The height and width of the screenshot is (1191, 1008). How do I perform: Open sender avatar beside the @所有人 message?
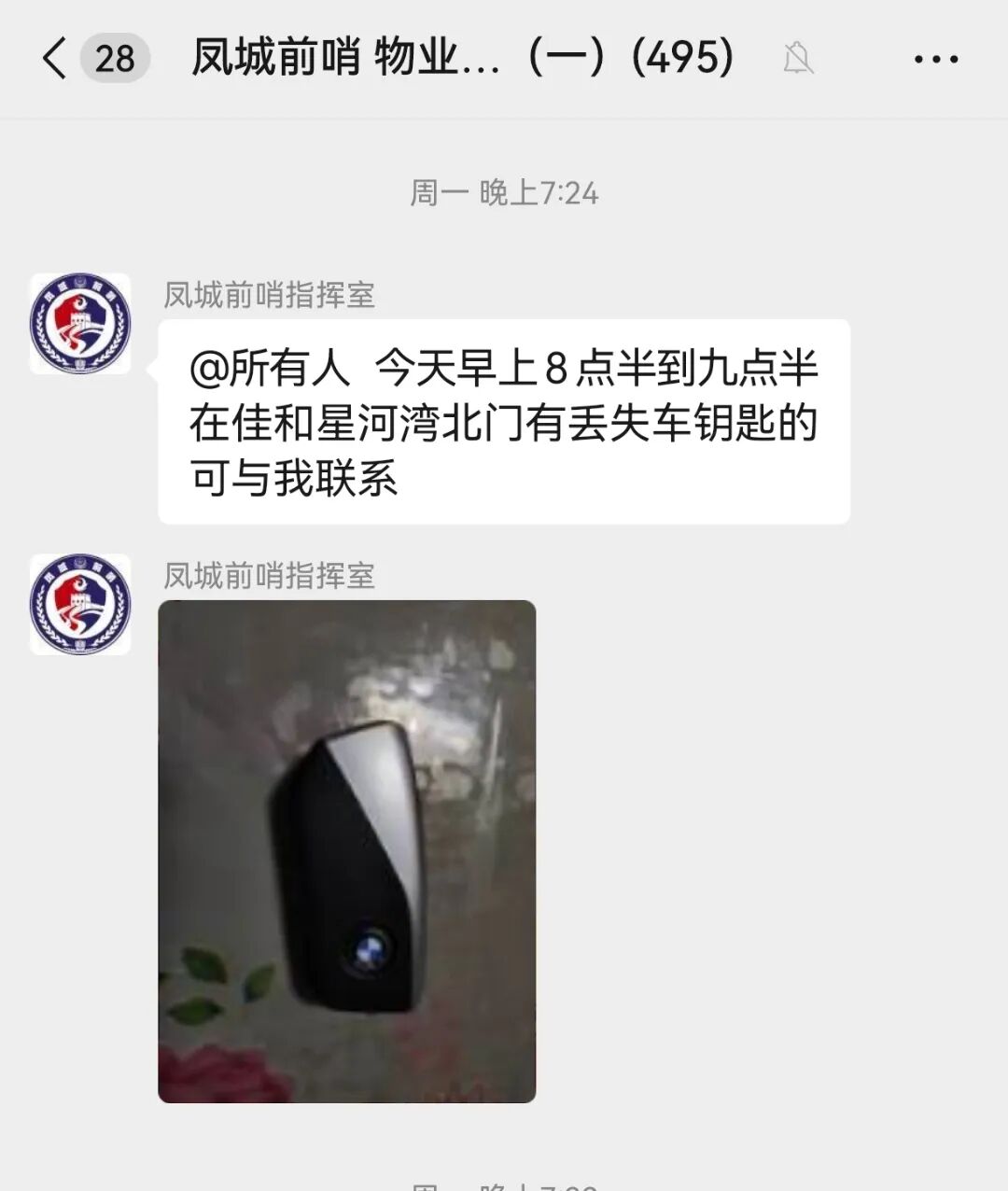pyautogui.click(x=80, y=324)
